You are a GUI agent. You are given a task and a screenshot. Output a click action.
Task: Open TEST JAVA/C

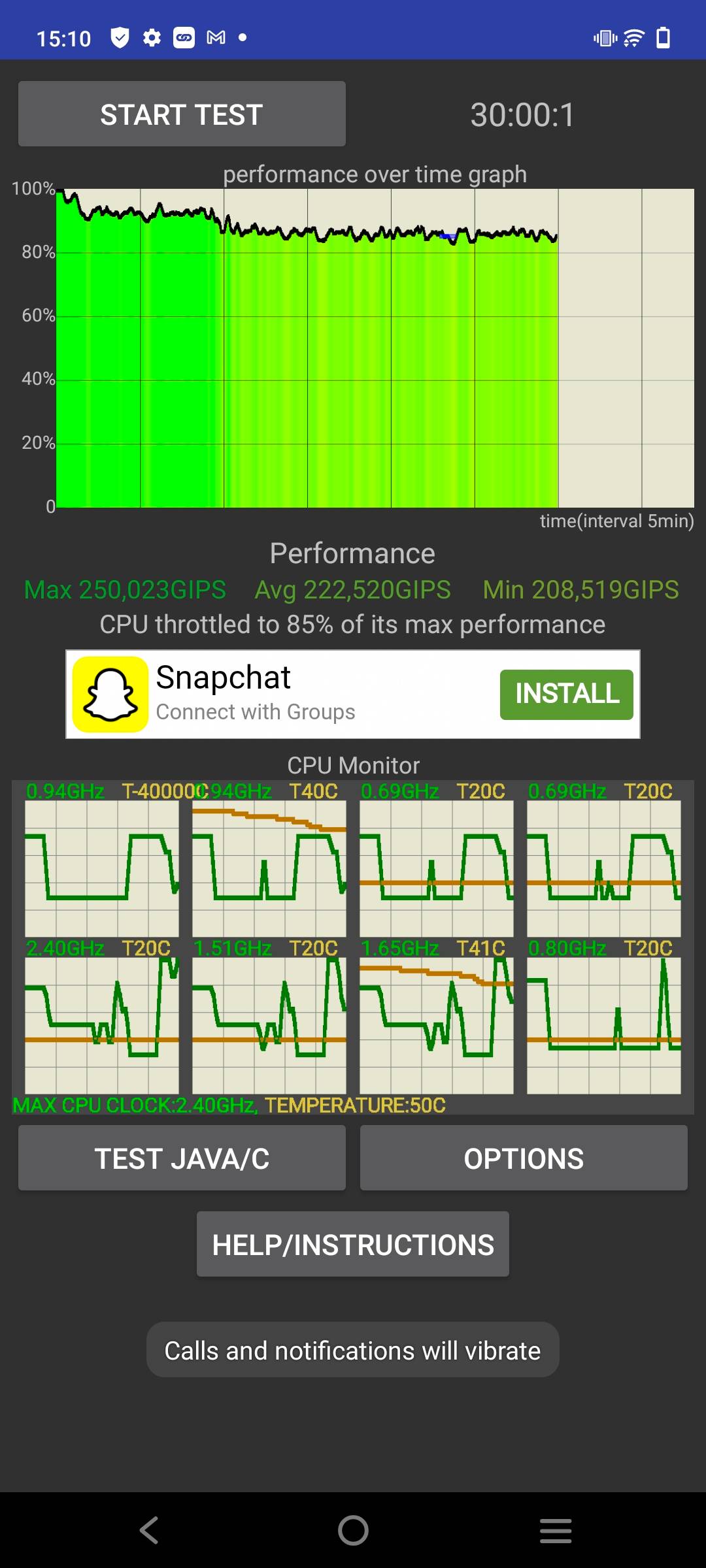coord(182,1158)
